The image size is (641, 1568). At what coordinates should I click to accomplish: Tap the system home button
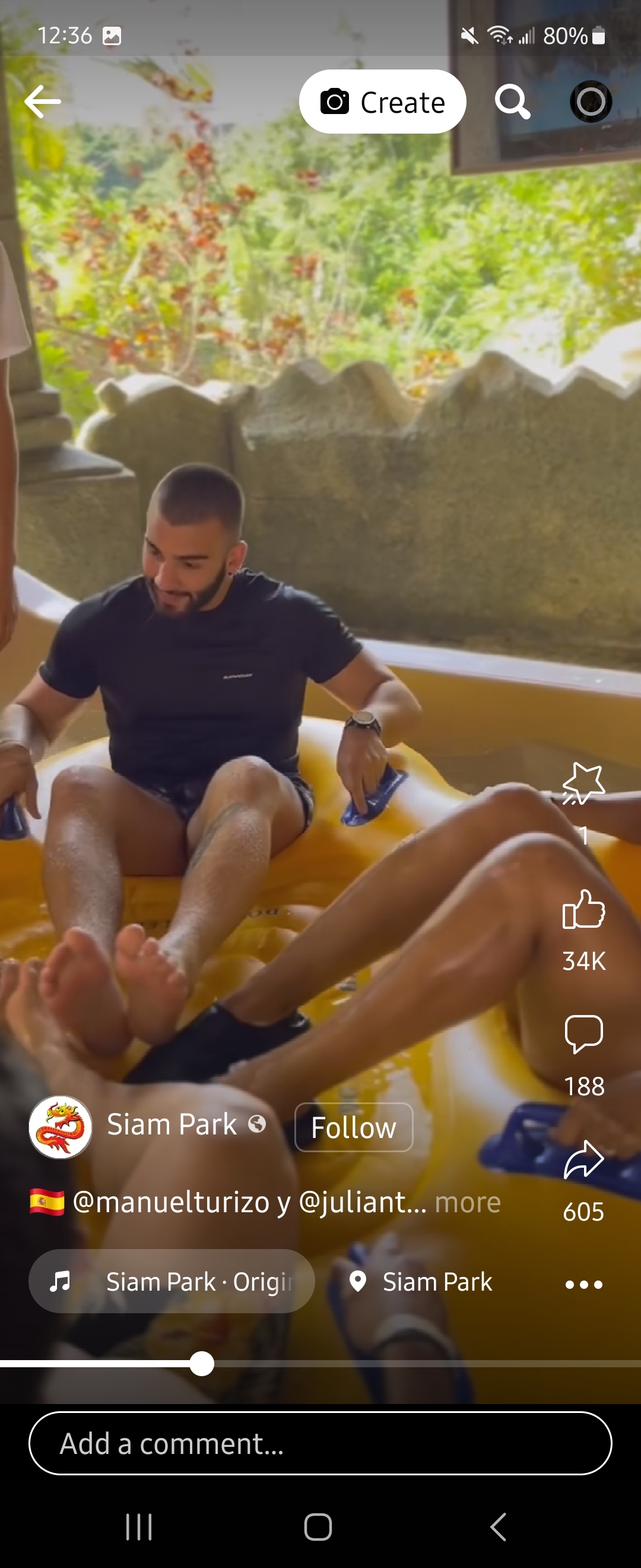click(318, 1526)
